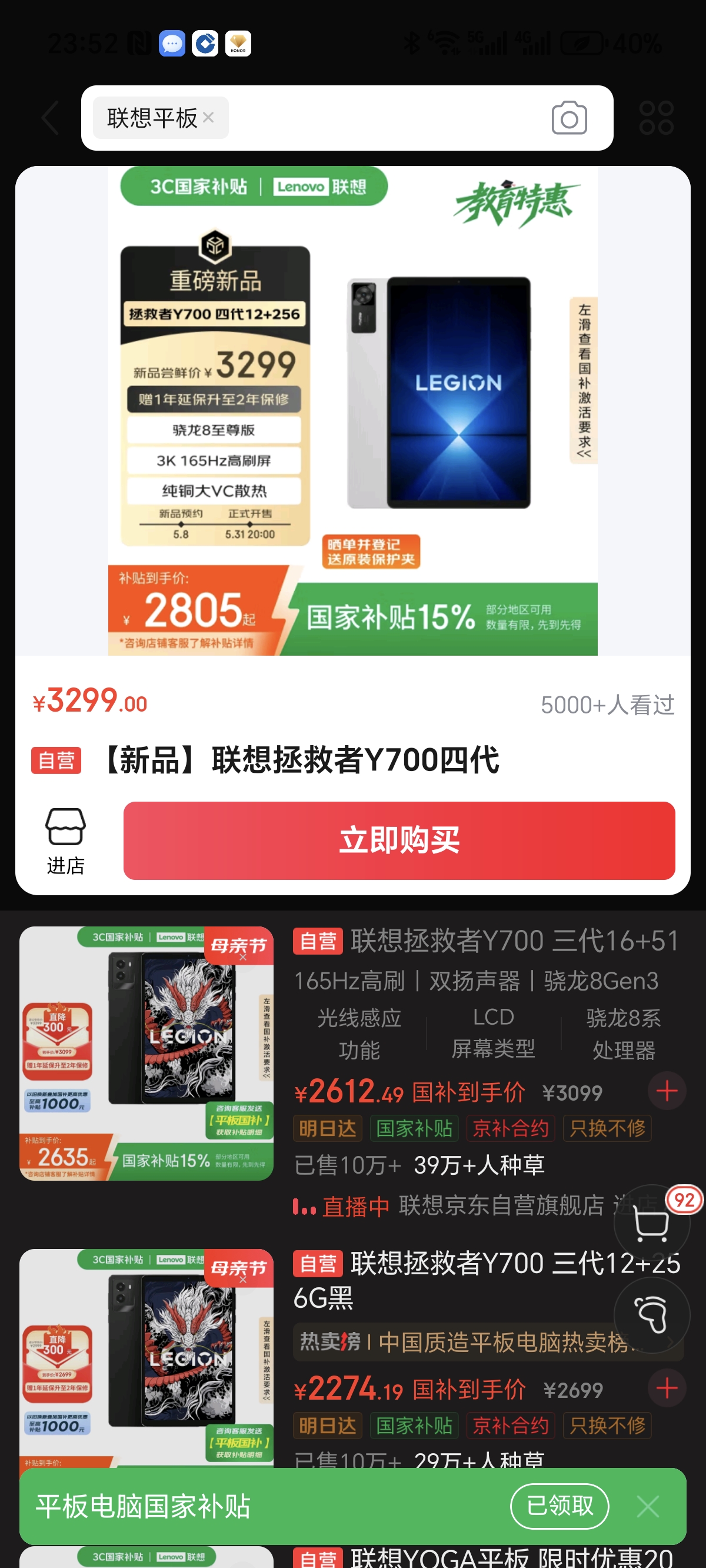706x1568 pixels.
Task: Open the browsing footprint history button
Action: 651,1315
